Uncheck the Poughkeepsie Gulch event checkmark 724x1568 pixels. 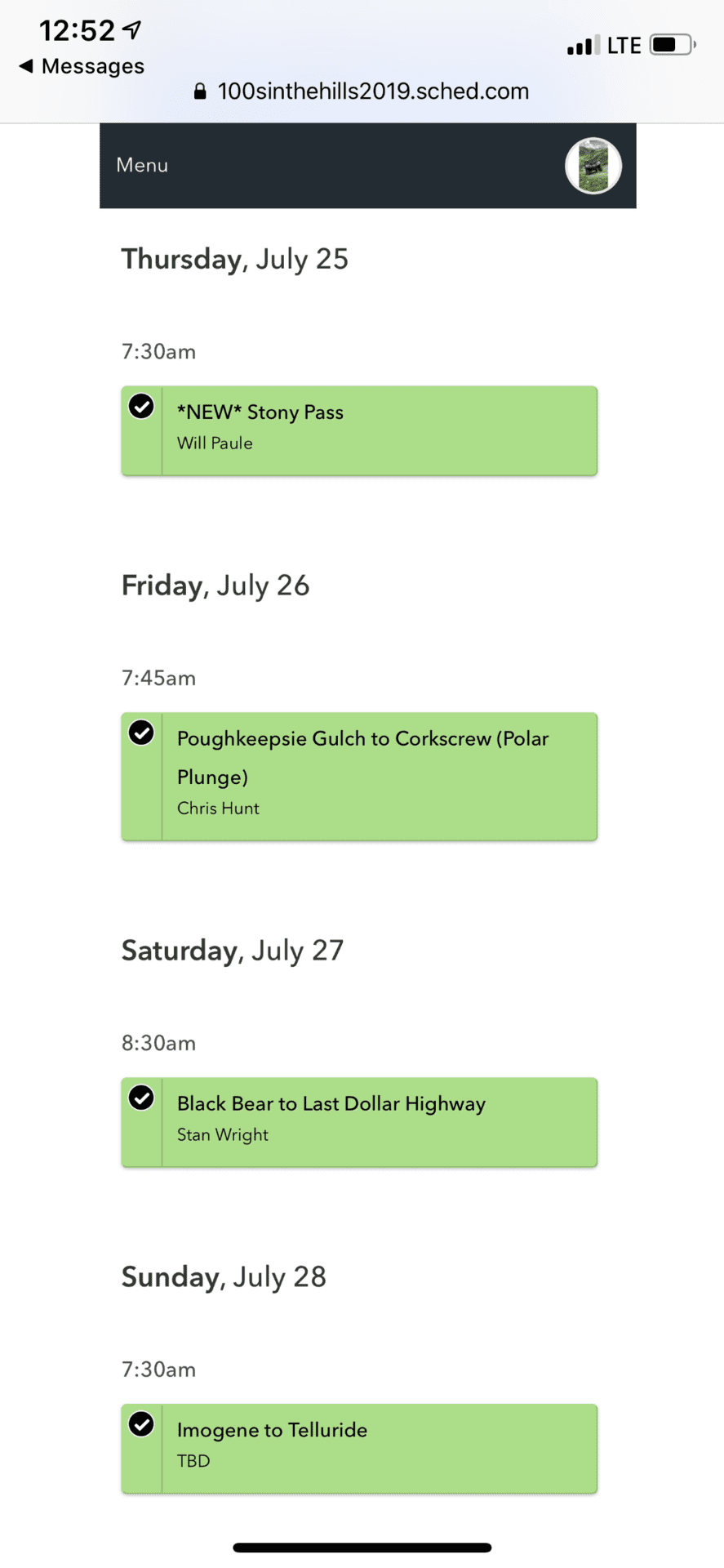[x=142, y=733]
